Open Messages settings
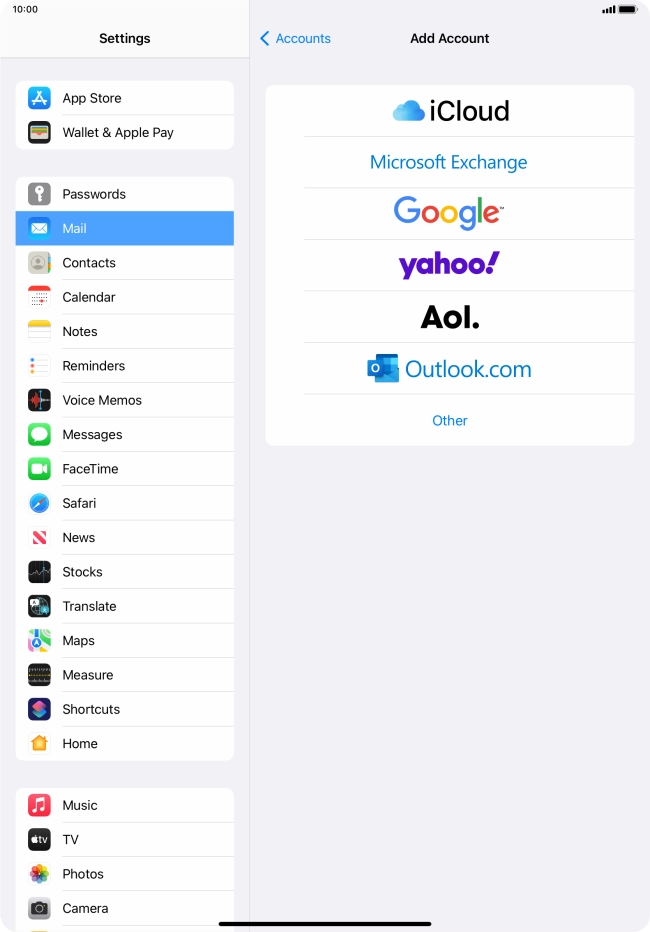This screenshot has width=650, height=932. point(125,434)
